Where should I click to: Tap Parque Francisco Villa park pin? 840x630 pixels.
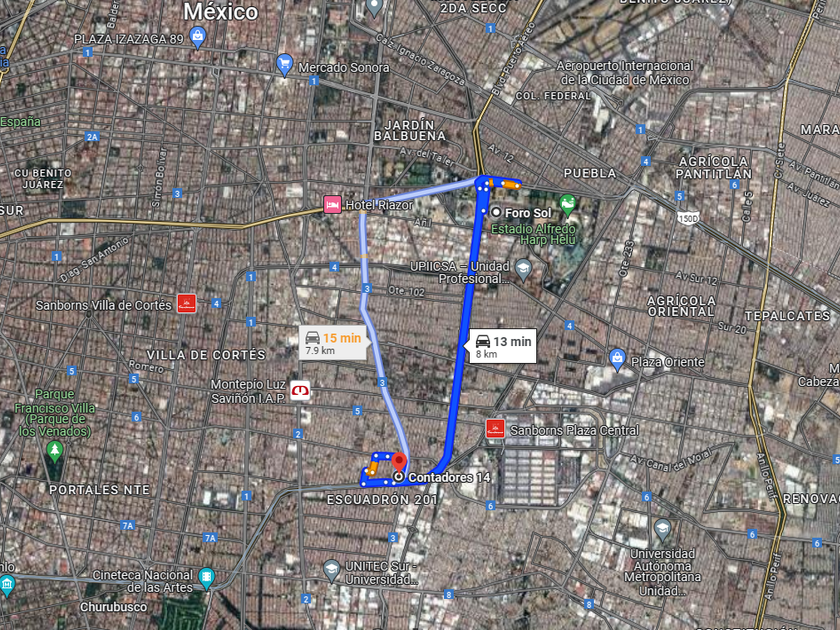tap(54, 452)
